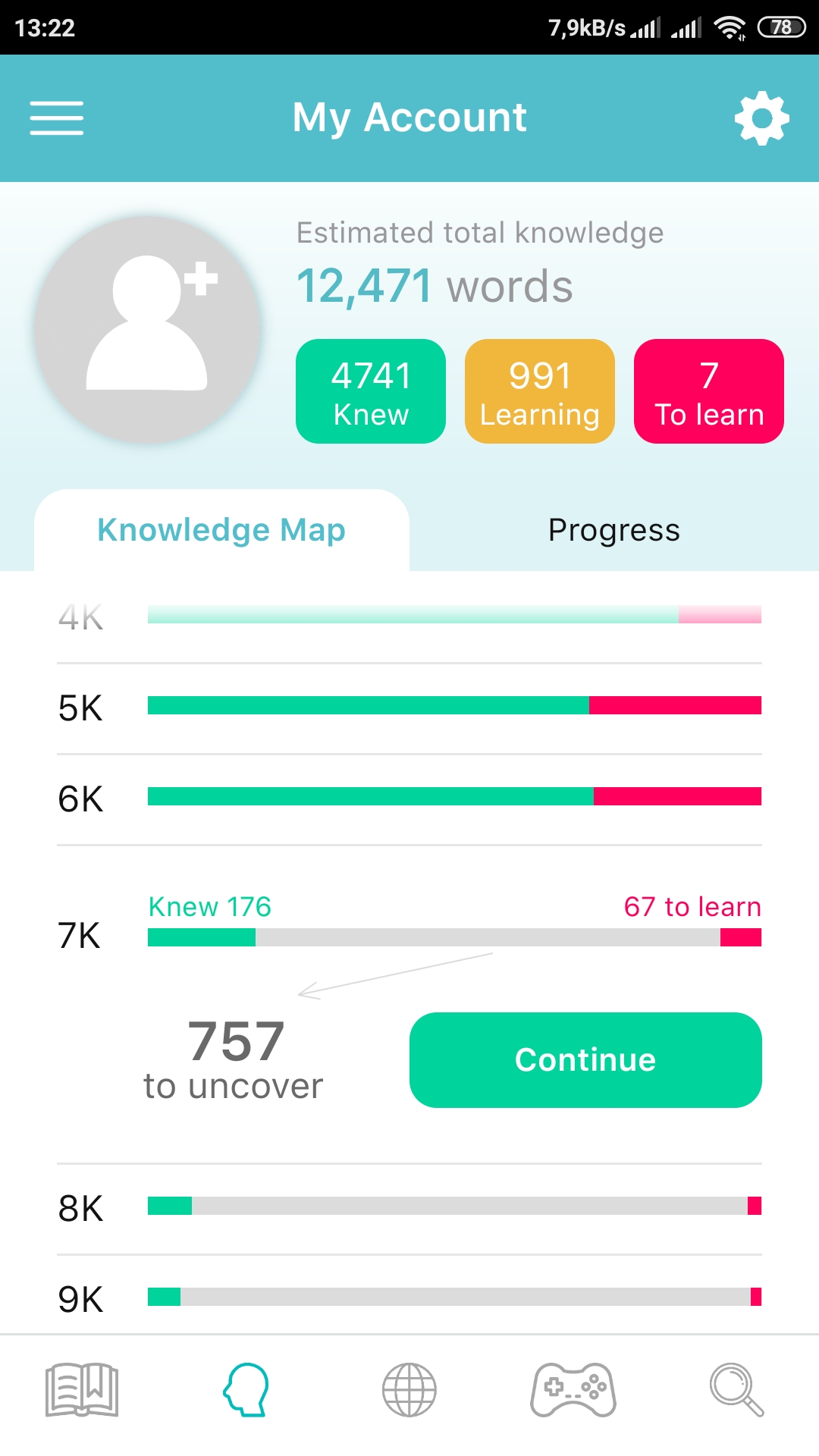Image resolution: width=819 pixels, height=1456 pixels.
Task: Expand the 6K level row
Action: (x=409, y=798)
